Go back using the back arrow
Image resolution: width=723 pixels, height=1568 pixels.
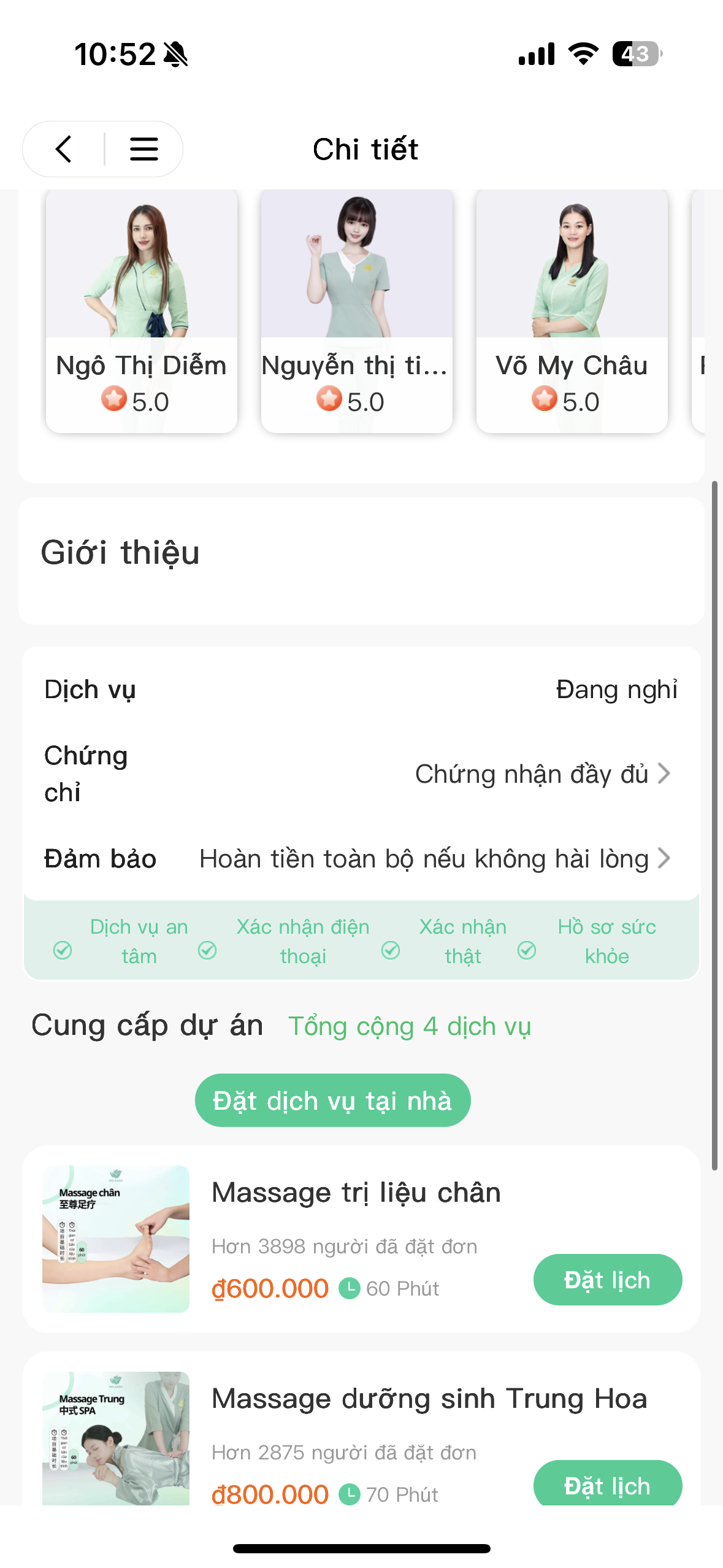click(x=63, y=149)
